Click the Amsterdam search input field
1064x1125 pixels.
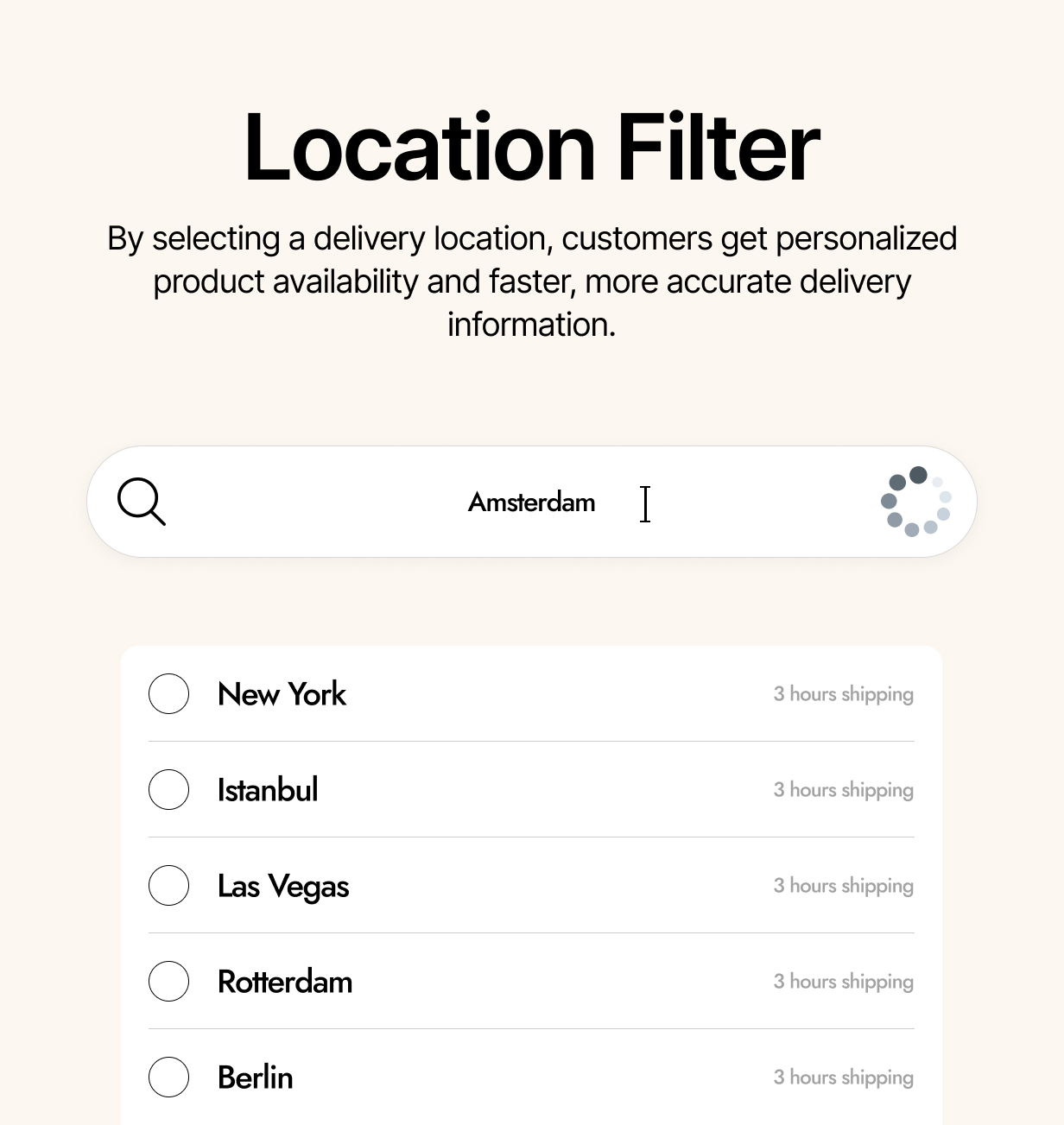pyautogui.click(x=531, y=502)
